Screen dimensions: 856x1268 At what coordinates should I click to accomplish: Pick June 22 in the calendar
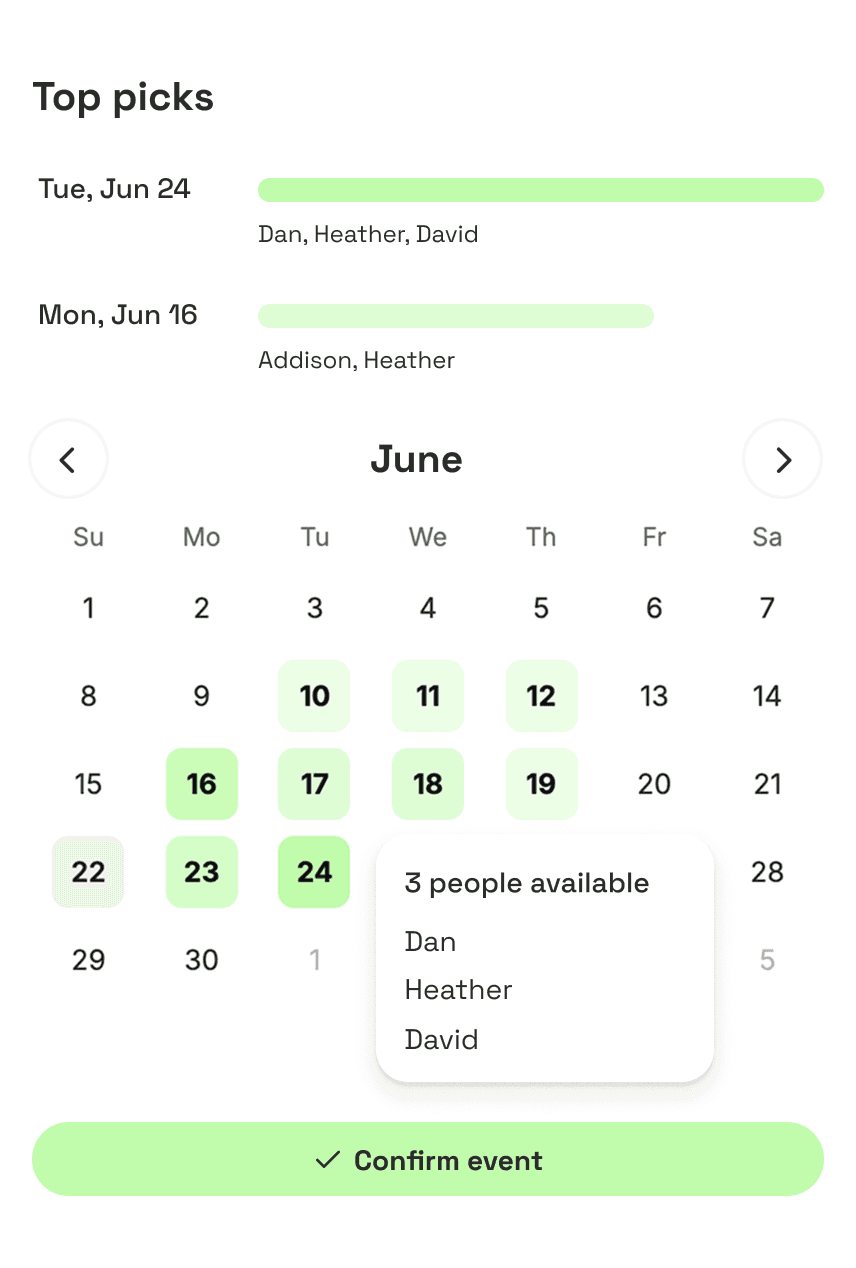click(x=88, y=872)
